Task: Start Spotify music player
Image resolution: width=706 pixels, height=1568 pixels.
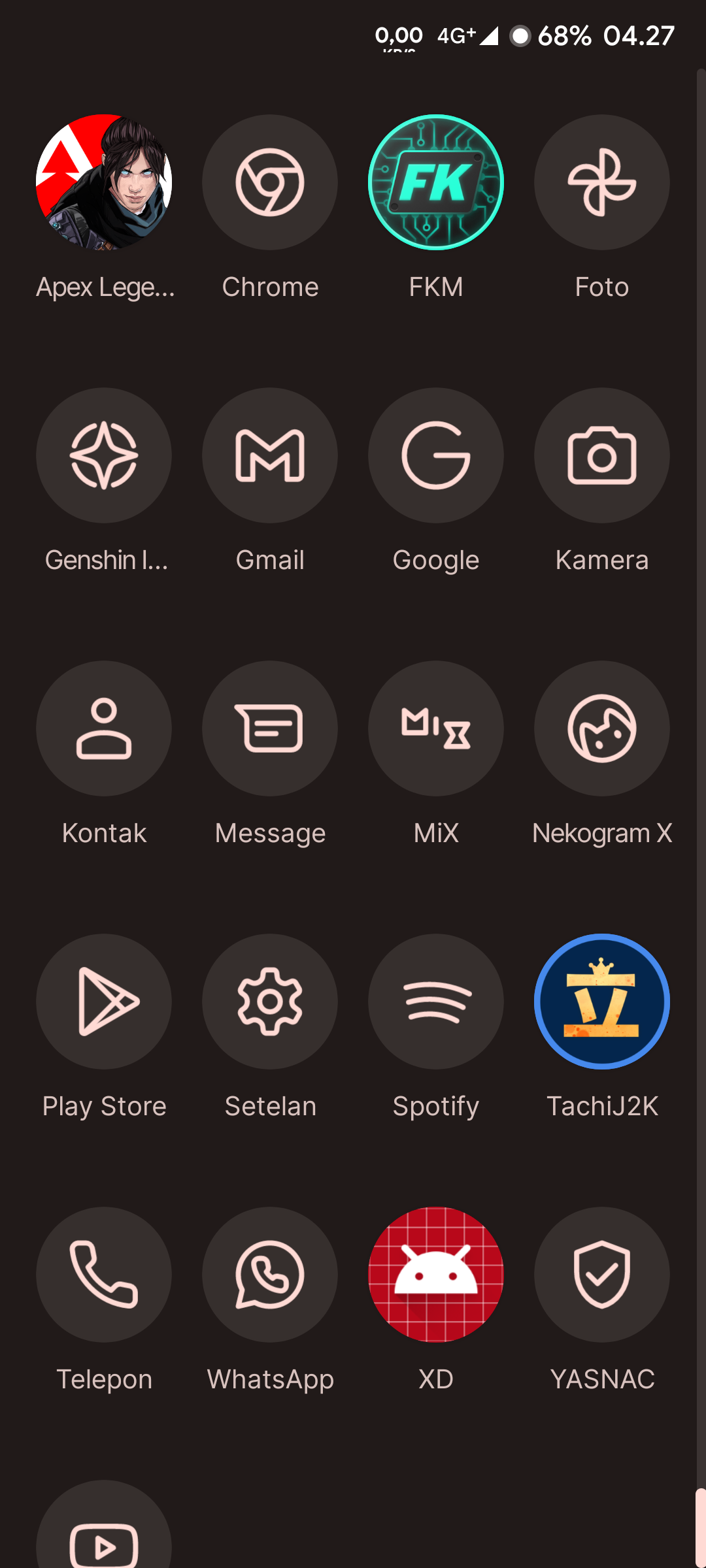Action: click(x=436, y=1002)
